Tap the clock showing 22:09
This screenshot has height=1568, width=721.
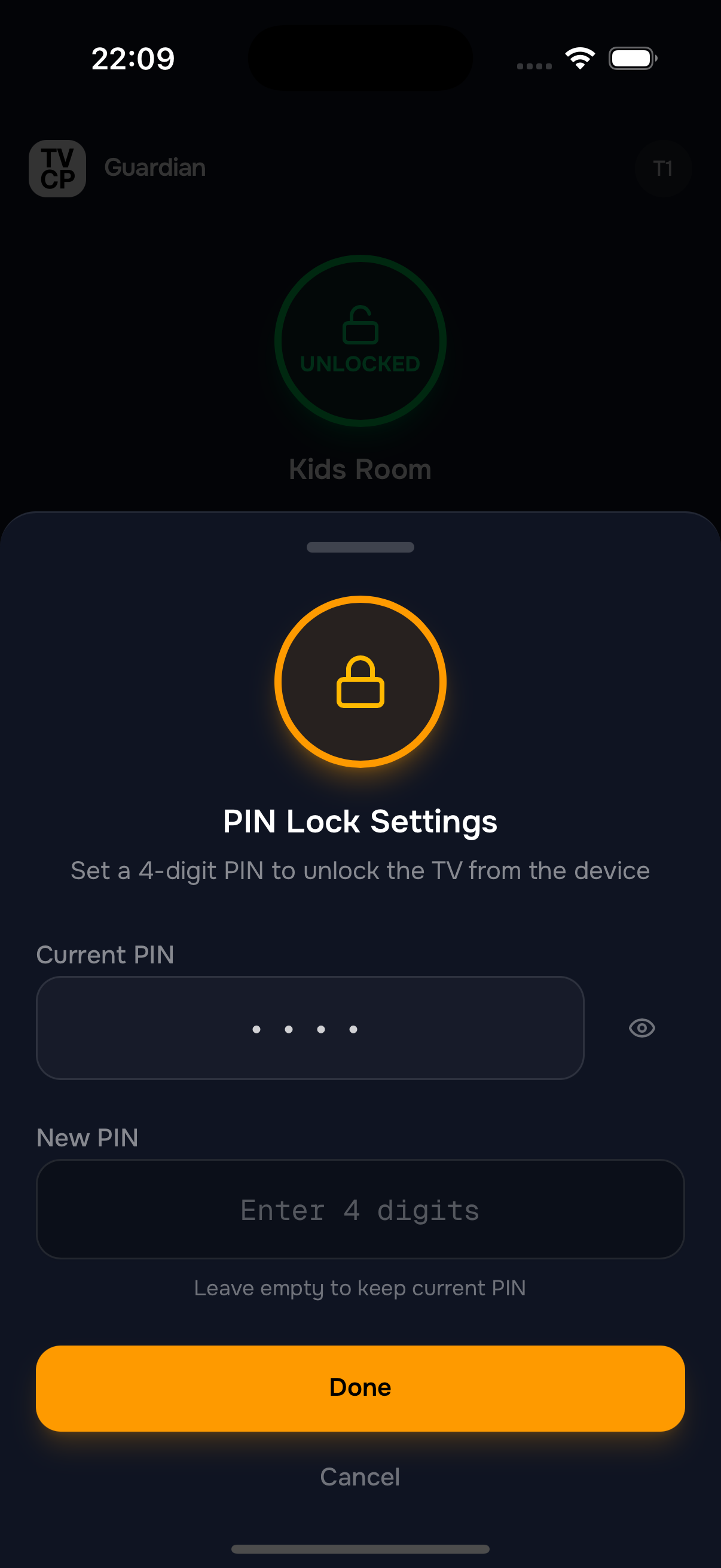[x=133, y=59]
